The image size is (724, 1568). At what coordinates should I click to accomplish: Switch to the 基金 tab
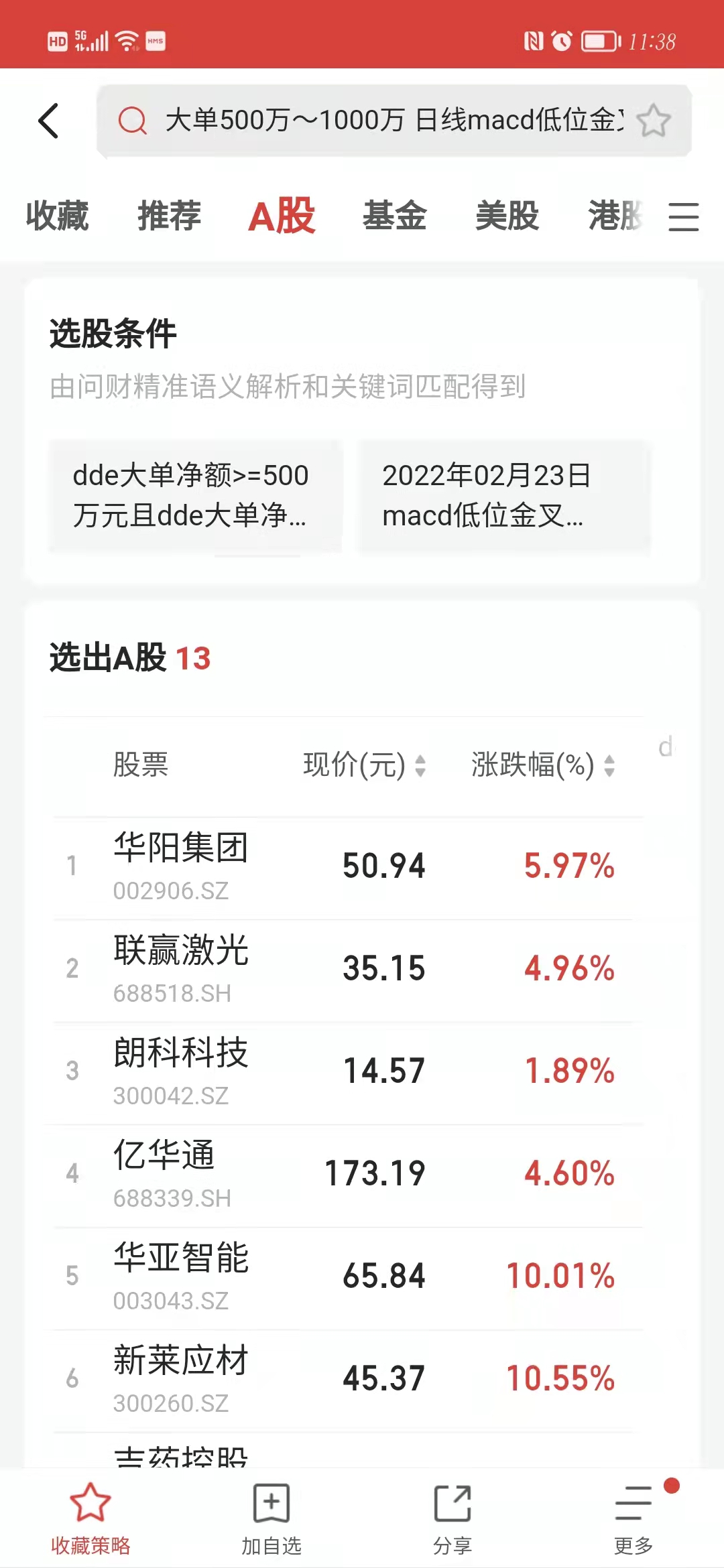point(395,216)
